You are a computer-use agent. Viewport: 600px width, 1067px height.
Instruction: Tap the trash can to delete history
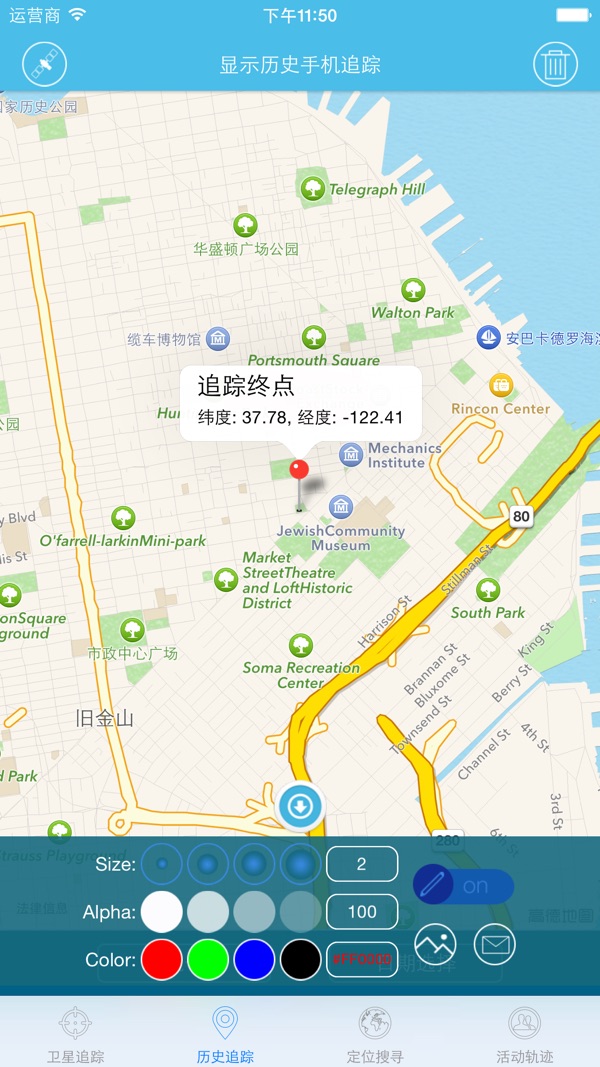click(x=554, y=66)
